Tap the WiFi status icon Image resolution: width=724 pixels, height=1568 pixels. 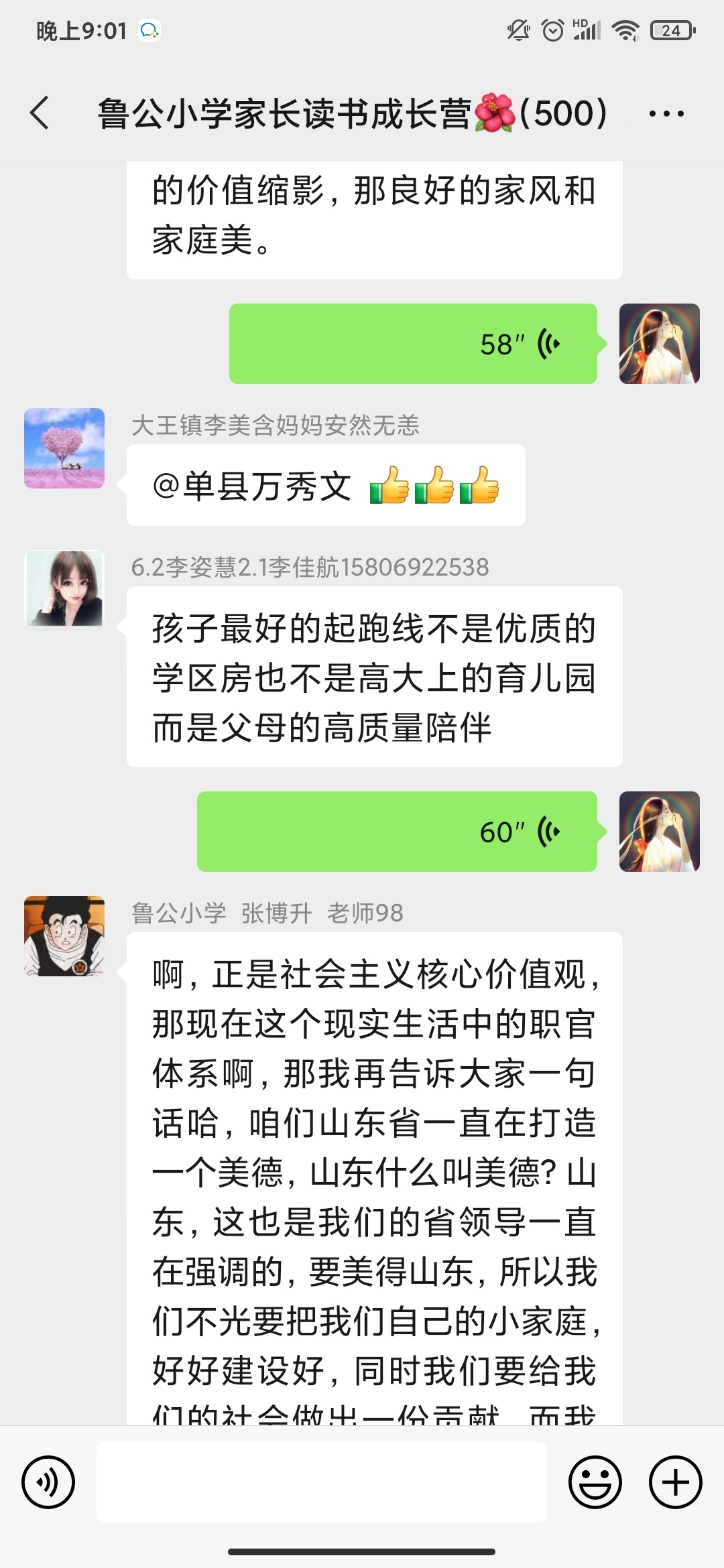click(627, 29)
